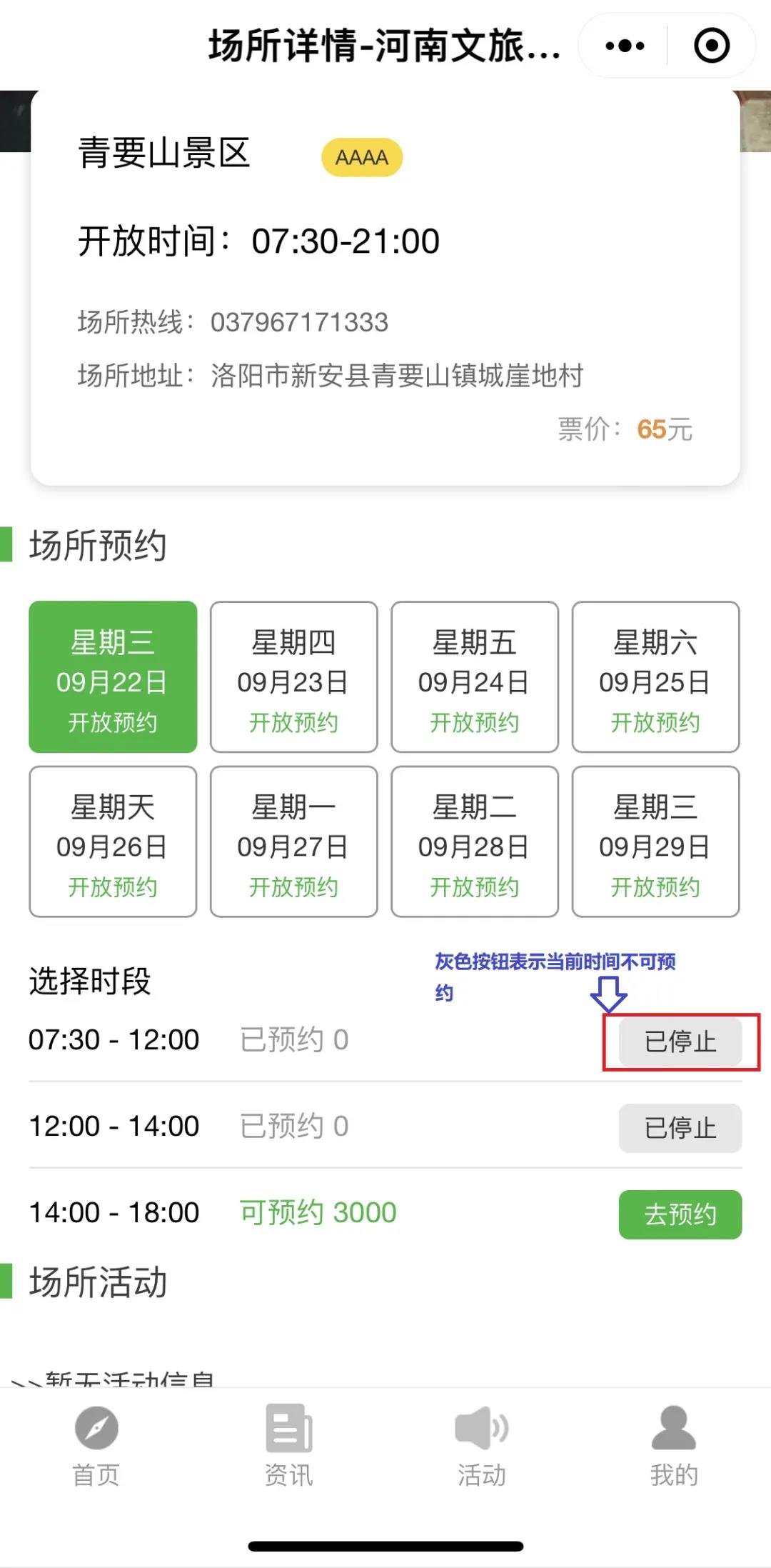
Task: Pick Sunday 09月26日 date
Action: click(x=113, y=842)
